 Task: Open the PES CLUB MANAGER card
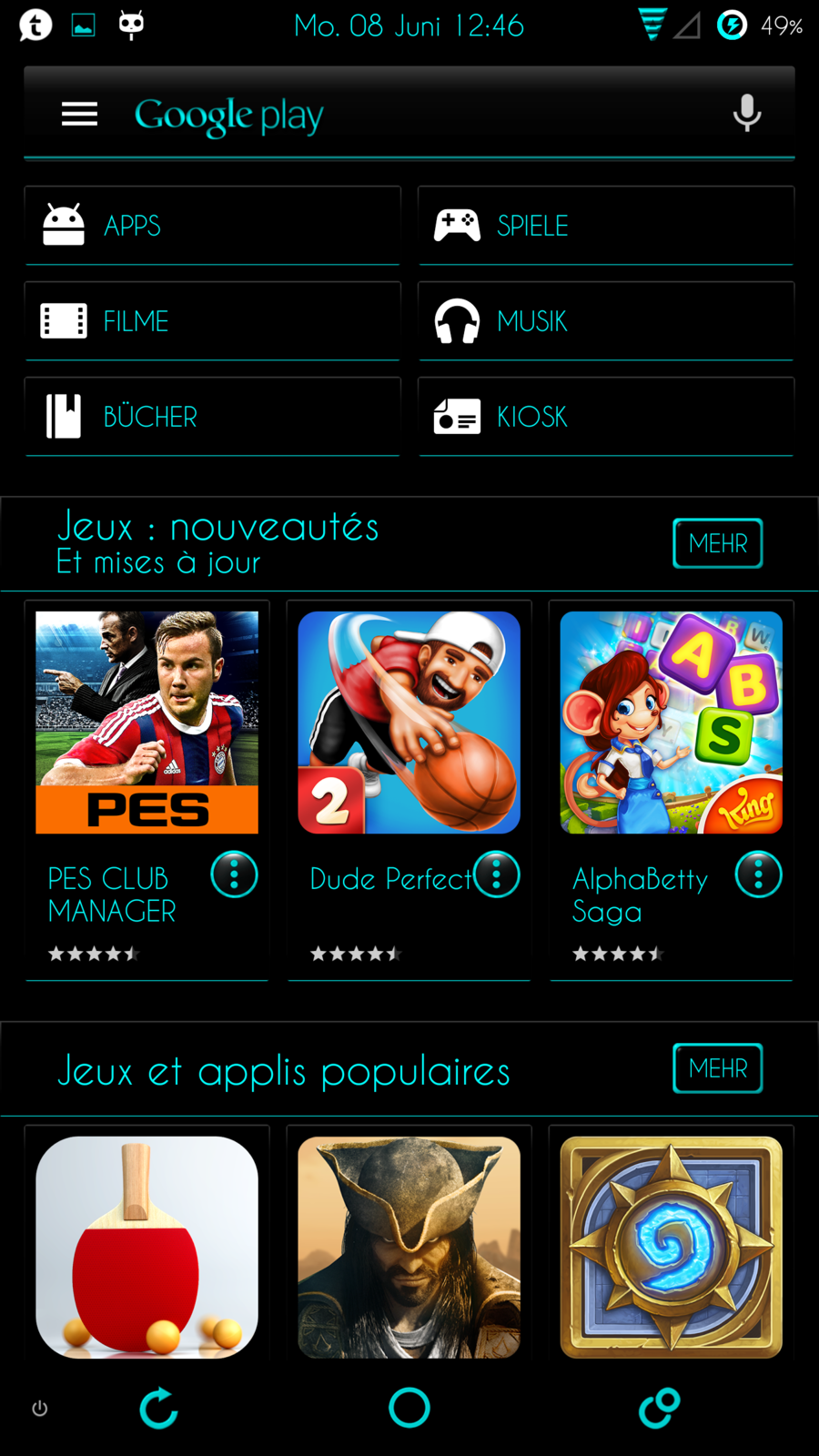point(147,723)
